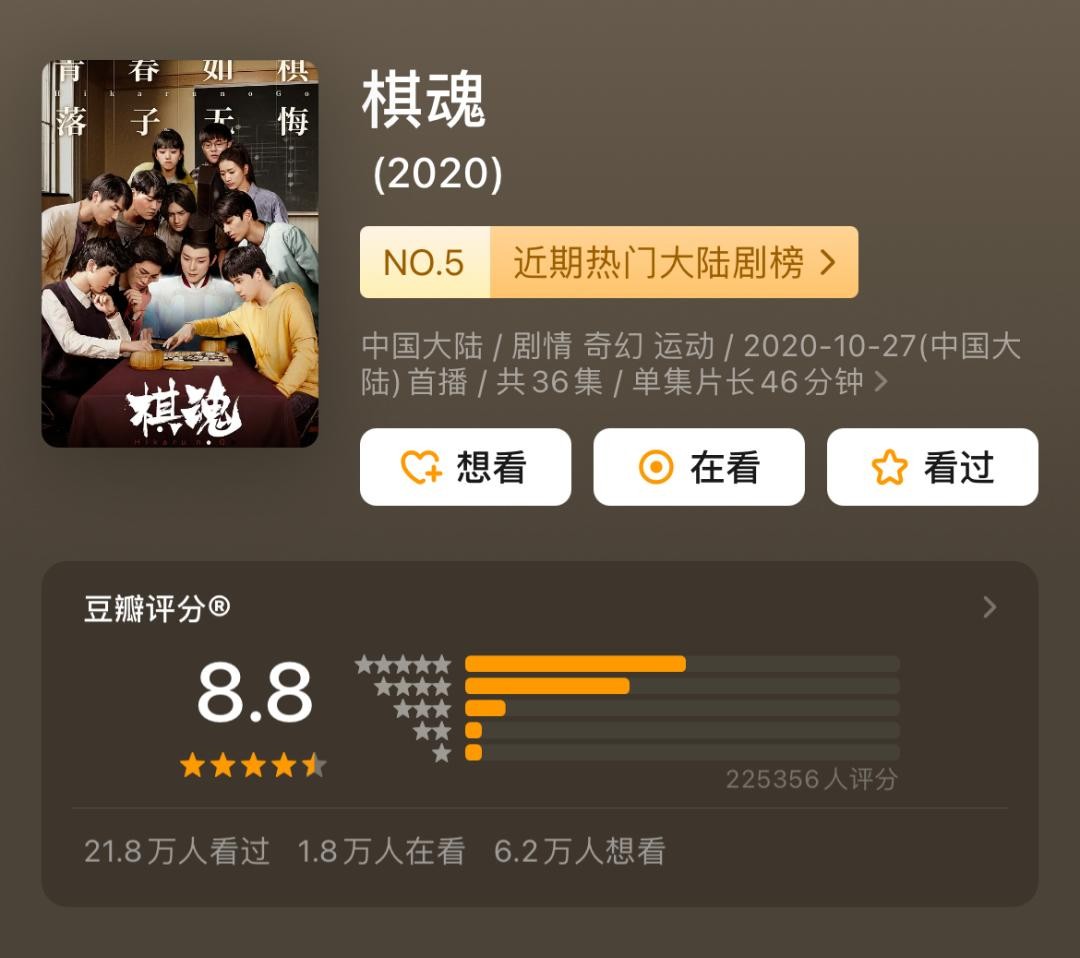Mark the show as 看过
The height and width of the screenshot is (958, 1080).
932,467
